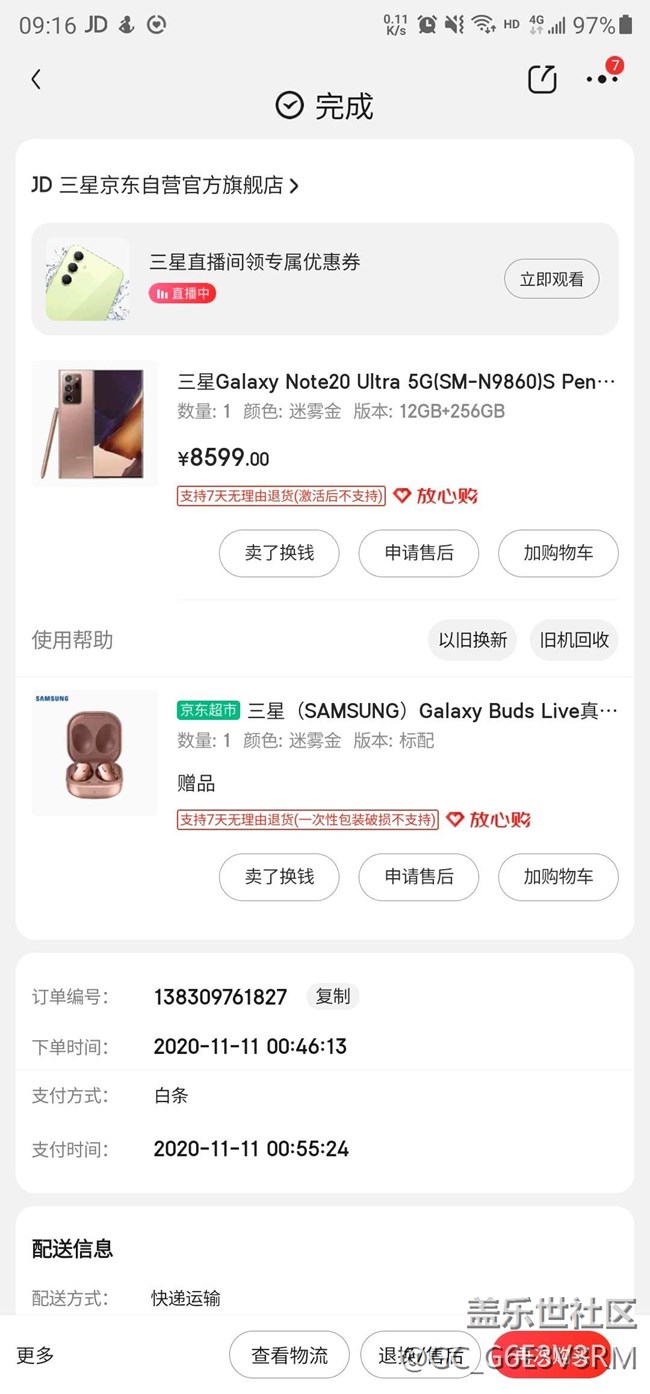This screenshot has width=650, height=1394.
Task: Tap 卖了换钱 for the Note20 Ultra
Action: pos(279,553)
